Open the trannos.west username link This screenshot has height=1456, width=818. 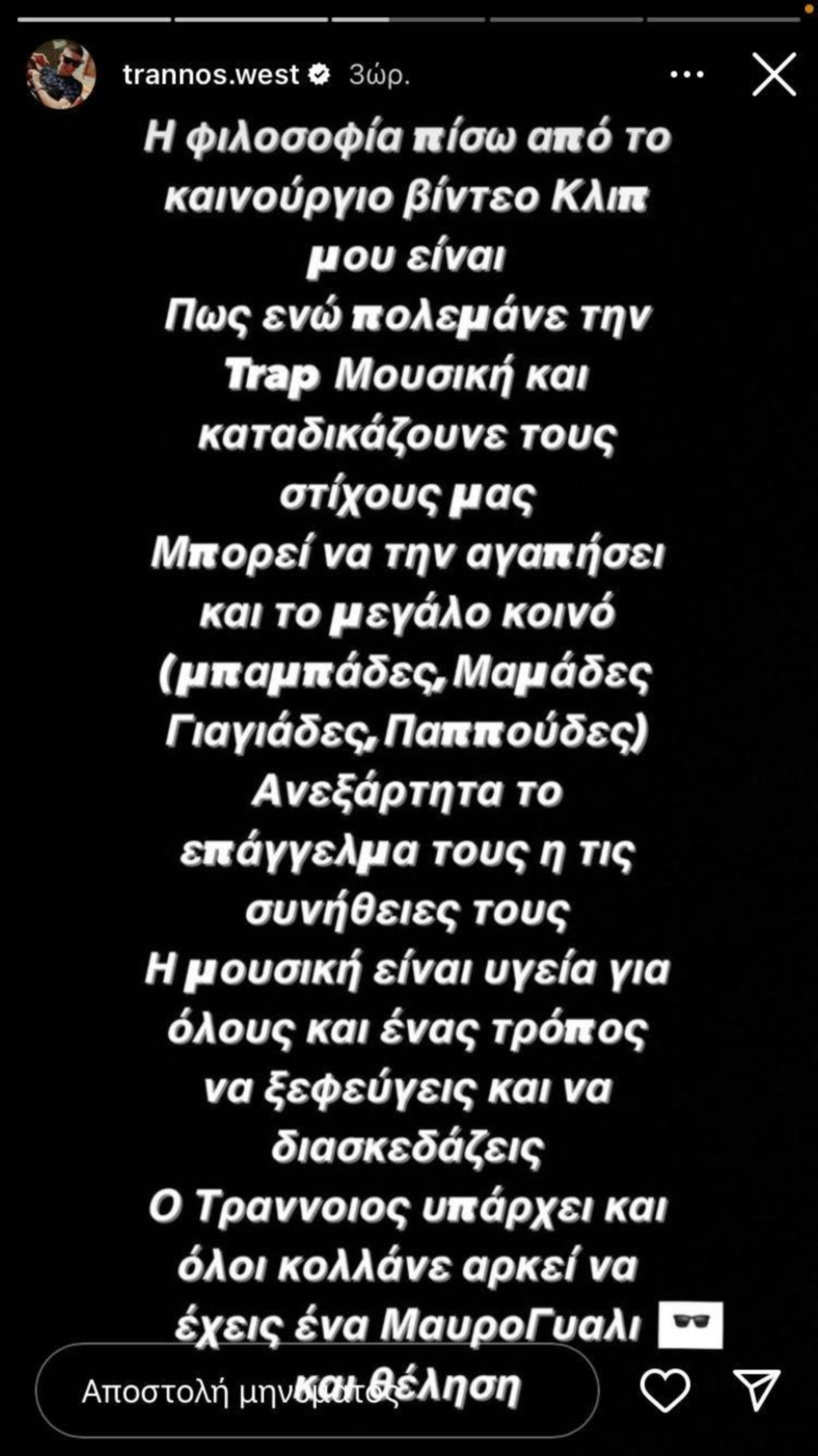point(211,75)
